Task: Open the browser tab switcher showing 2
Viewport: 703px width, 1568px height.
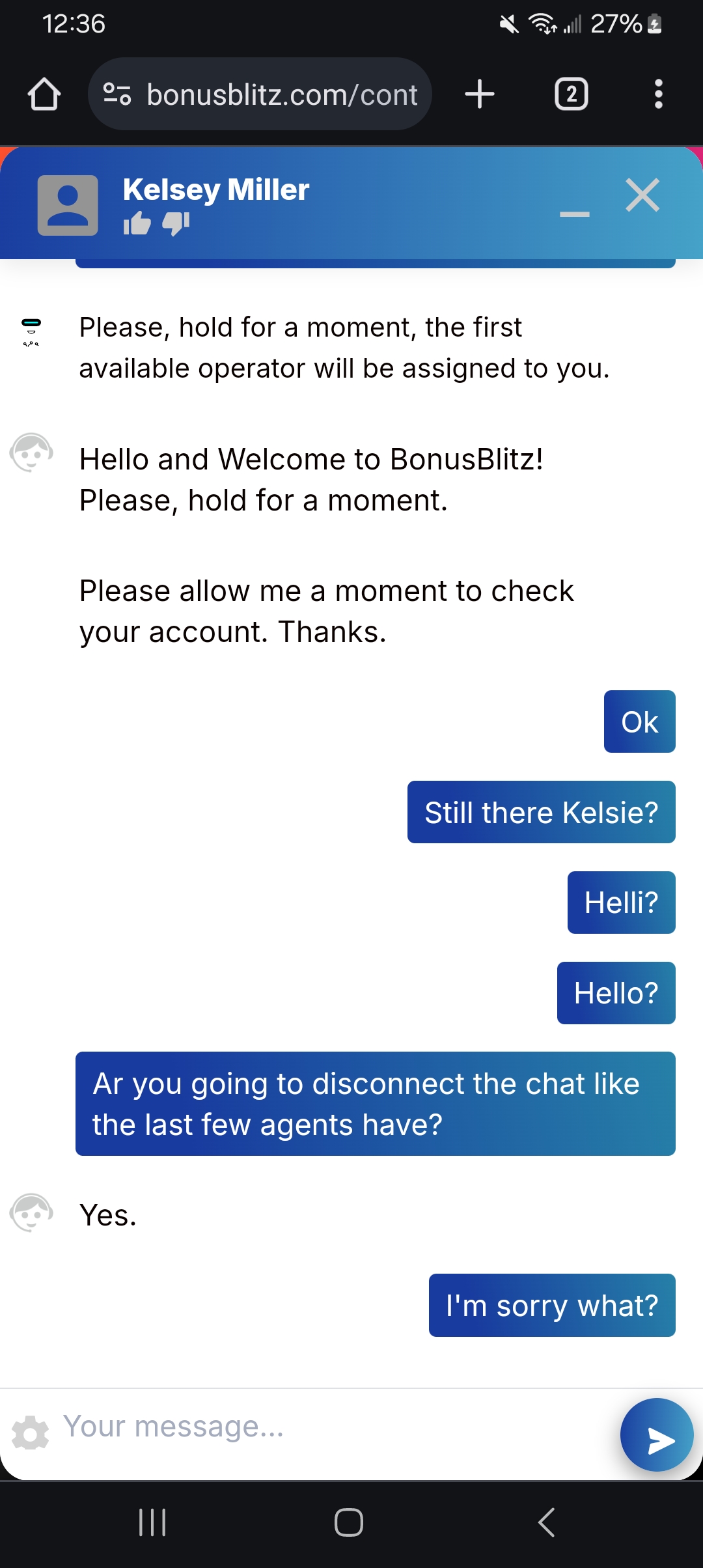Action: [x=572, y=94]
